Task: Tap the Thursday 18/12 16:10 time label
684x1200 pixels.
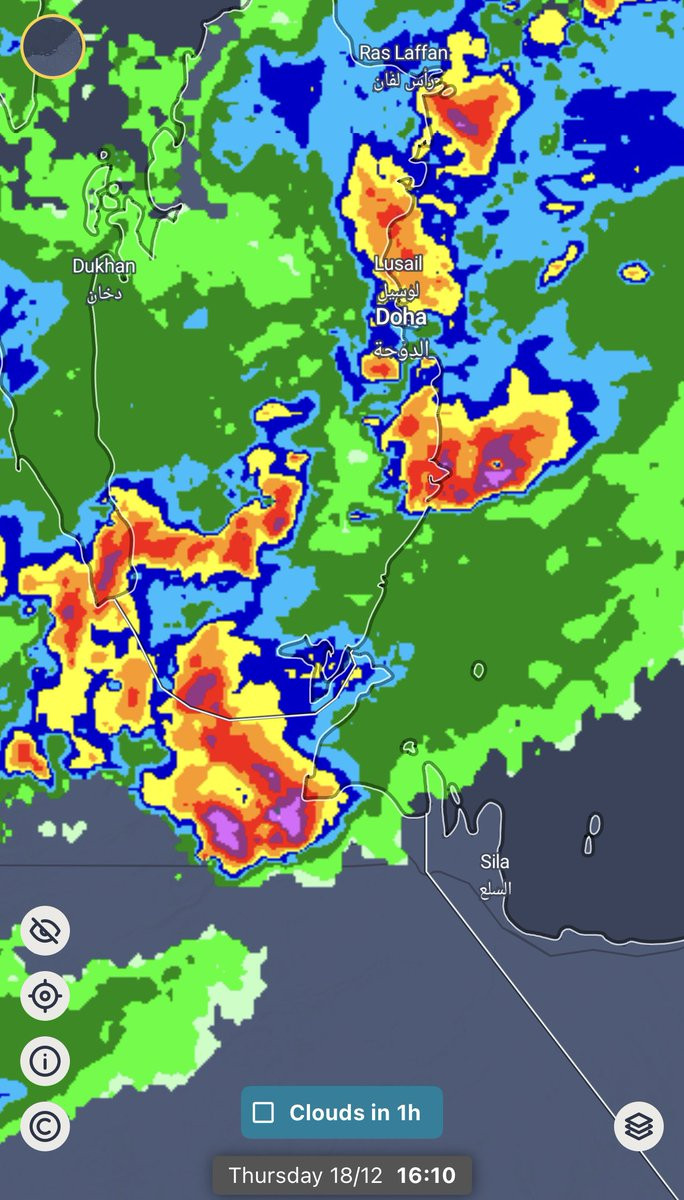Action: pos(342,1176)
